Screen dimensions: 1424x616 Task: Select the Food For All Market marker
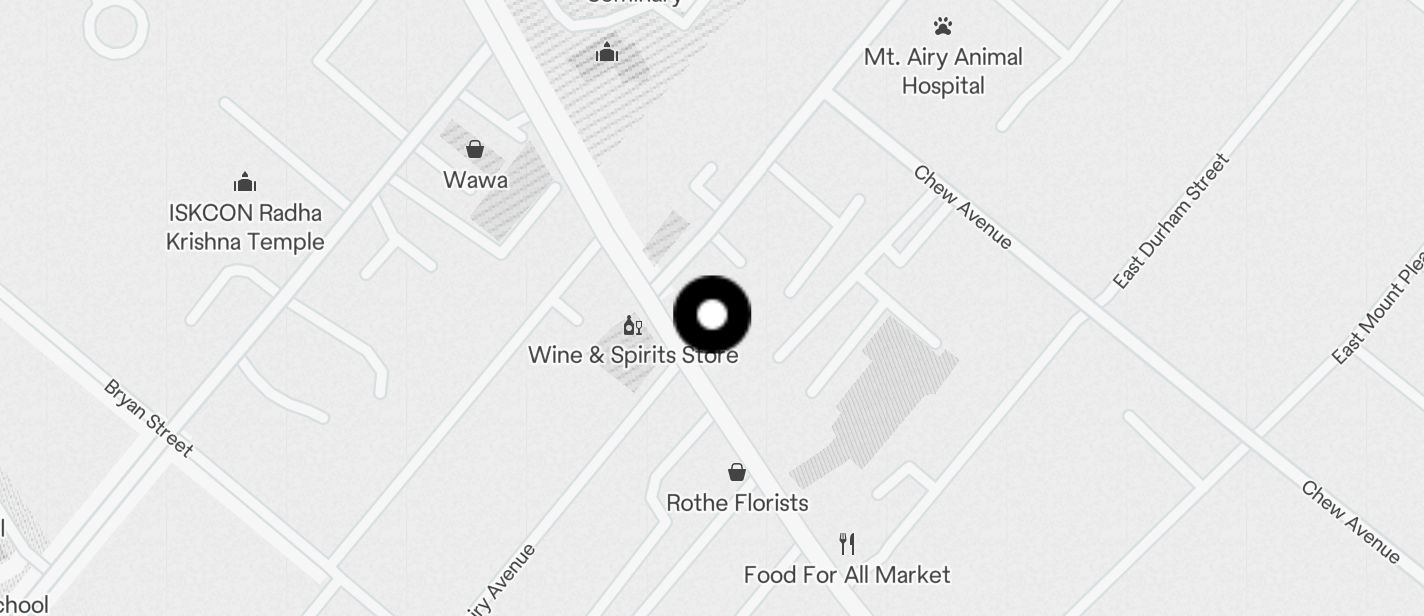pyautogui.click(x=847, y=544)
